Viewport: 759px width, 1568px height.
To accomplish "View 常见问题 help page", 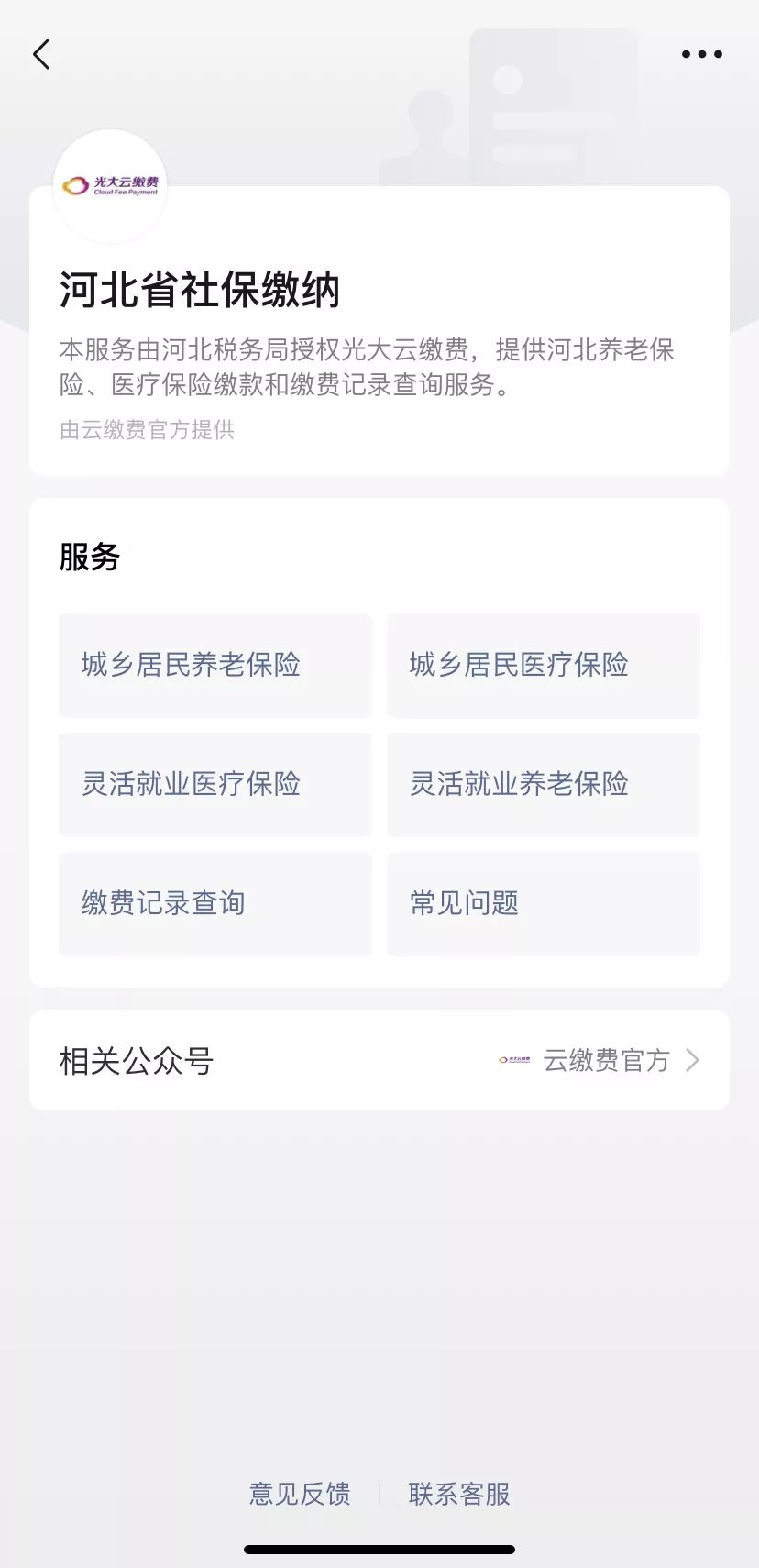I will click(x=544, y=903).
